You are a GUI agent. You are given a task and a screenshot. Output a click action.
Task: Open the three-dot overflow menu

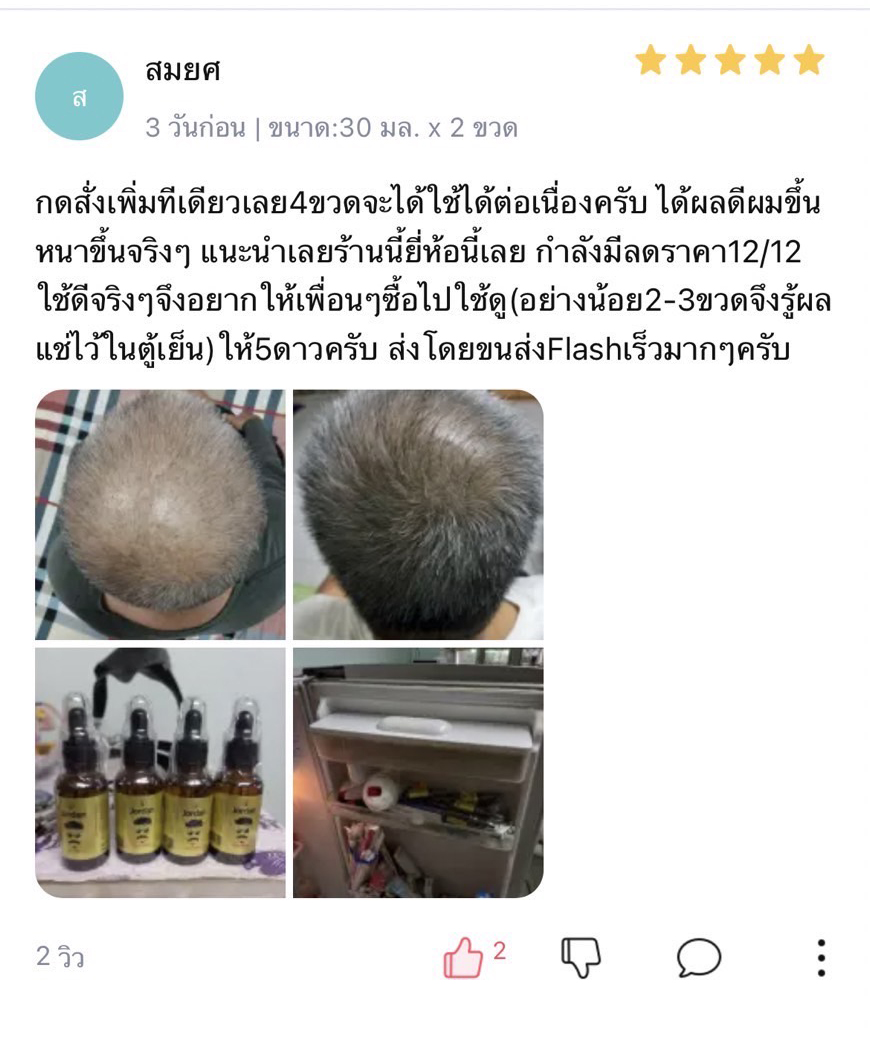(x=821, y=957)
